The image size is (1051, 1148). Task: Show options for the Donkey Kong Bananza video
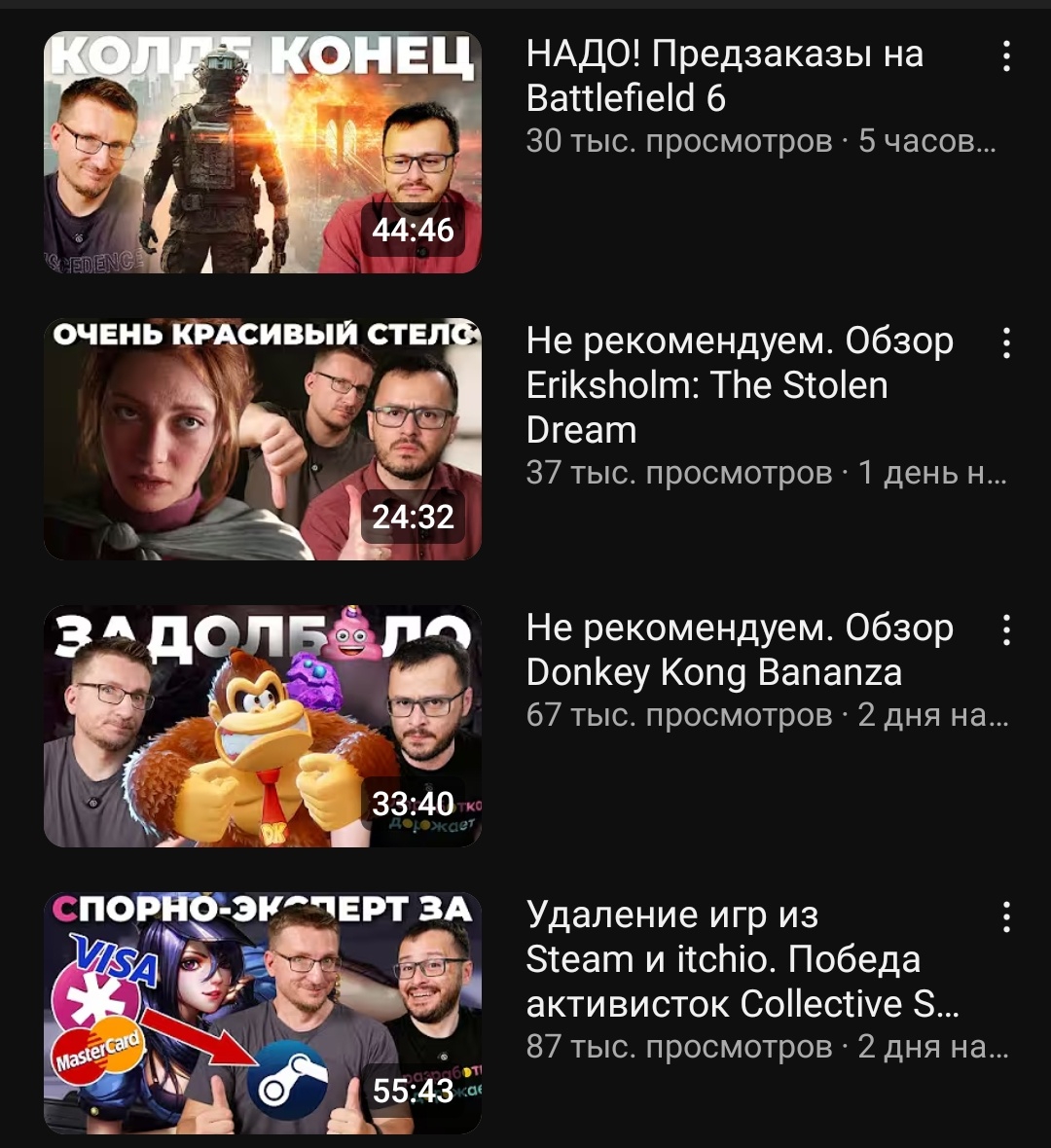click(1006, 630)
